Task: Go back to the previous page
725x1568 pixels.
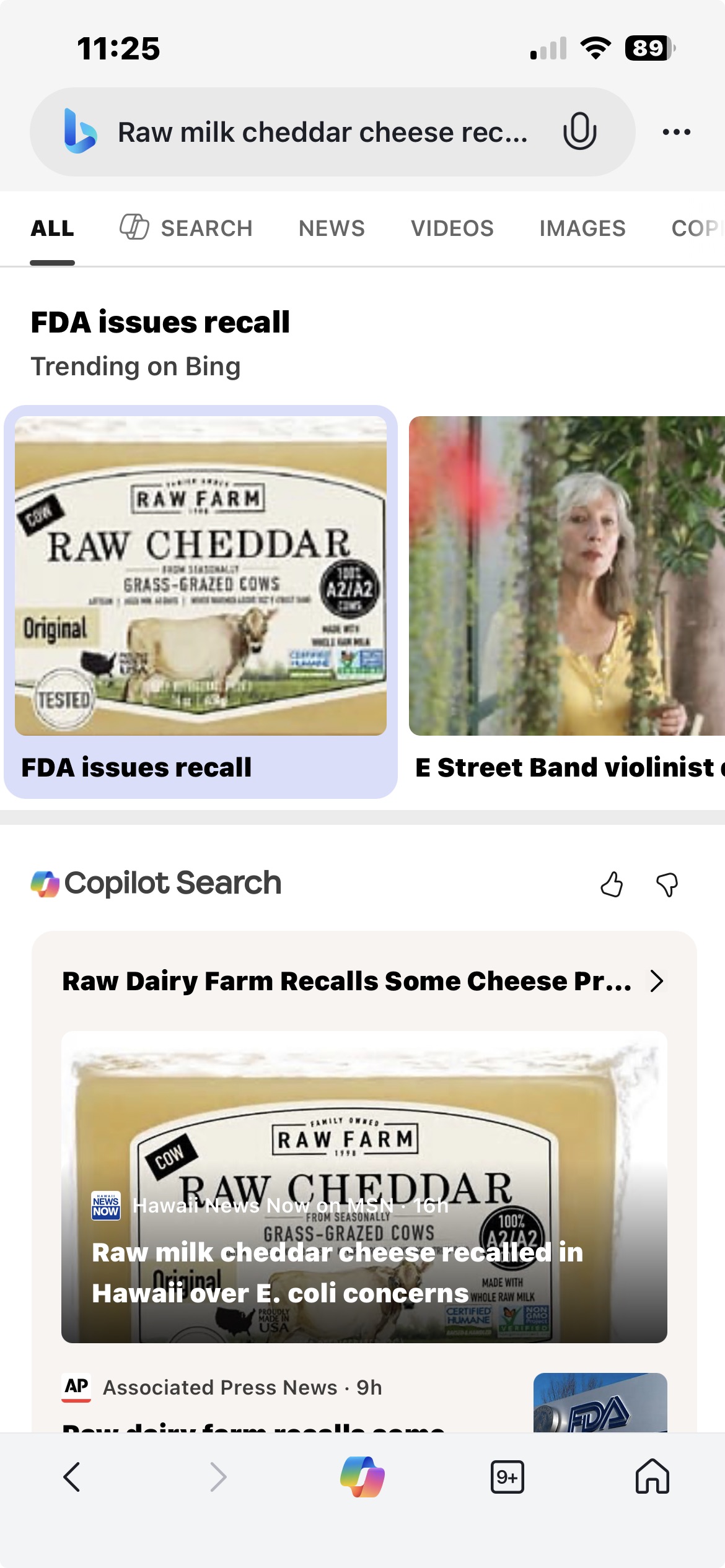Action: 72,1477
